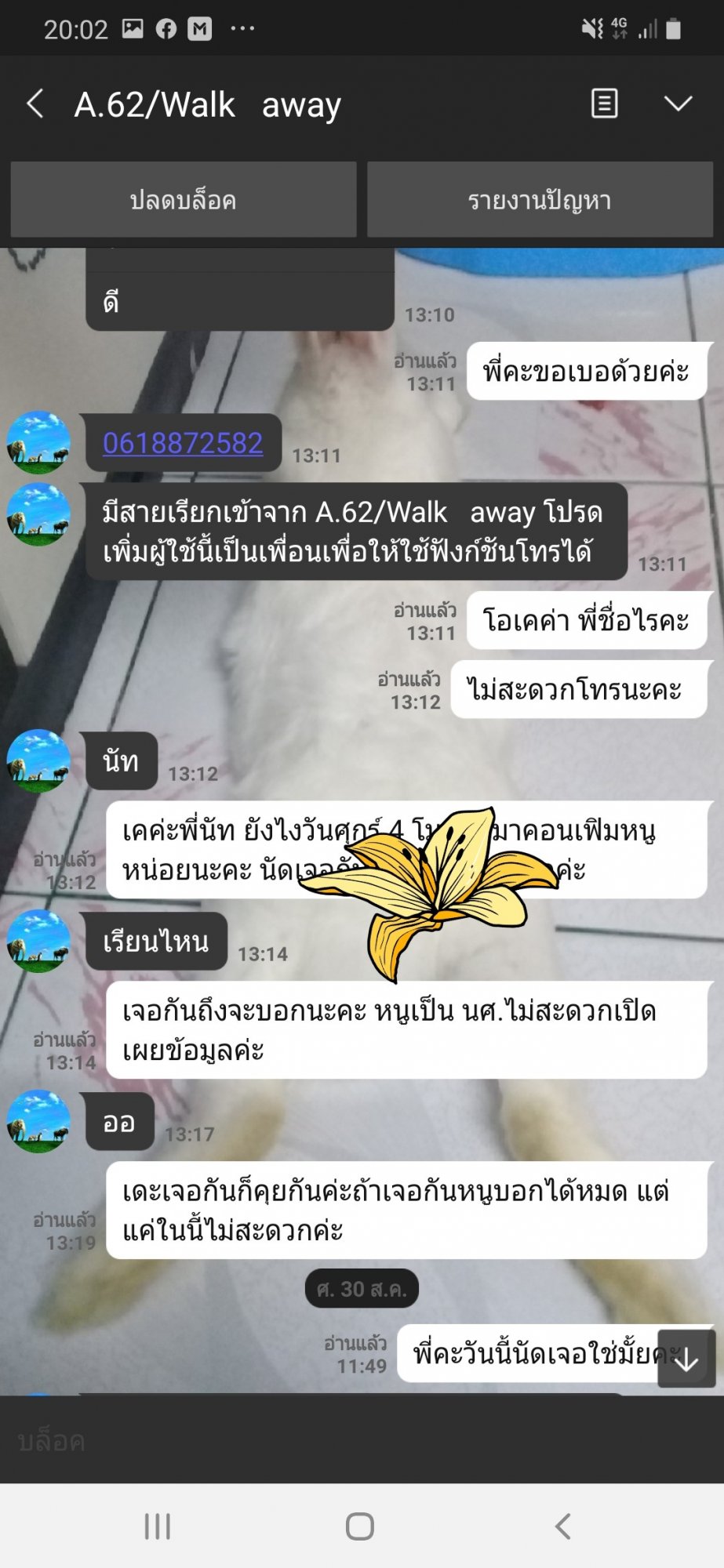Viewport: 724px width, 1568px height.
Task: Open the phone number link 0618872582
Action: click(183, 443)
